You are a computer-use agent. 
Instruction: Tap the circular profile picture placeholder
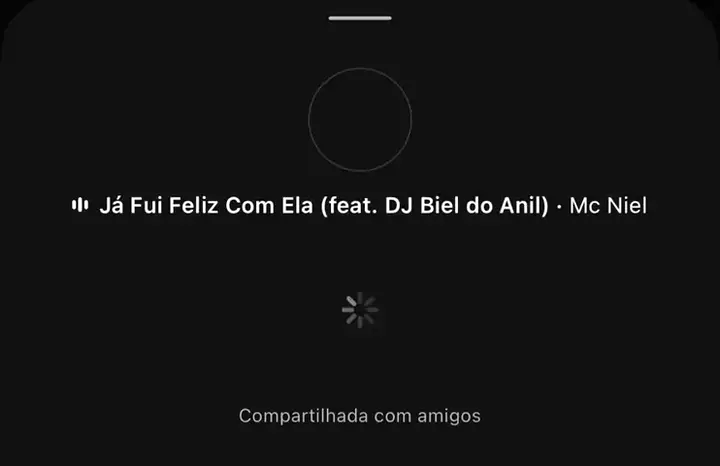[x=359, y=119]
